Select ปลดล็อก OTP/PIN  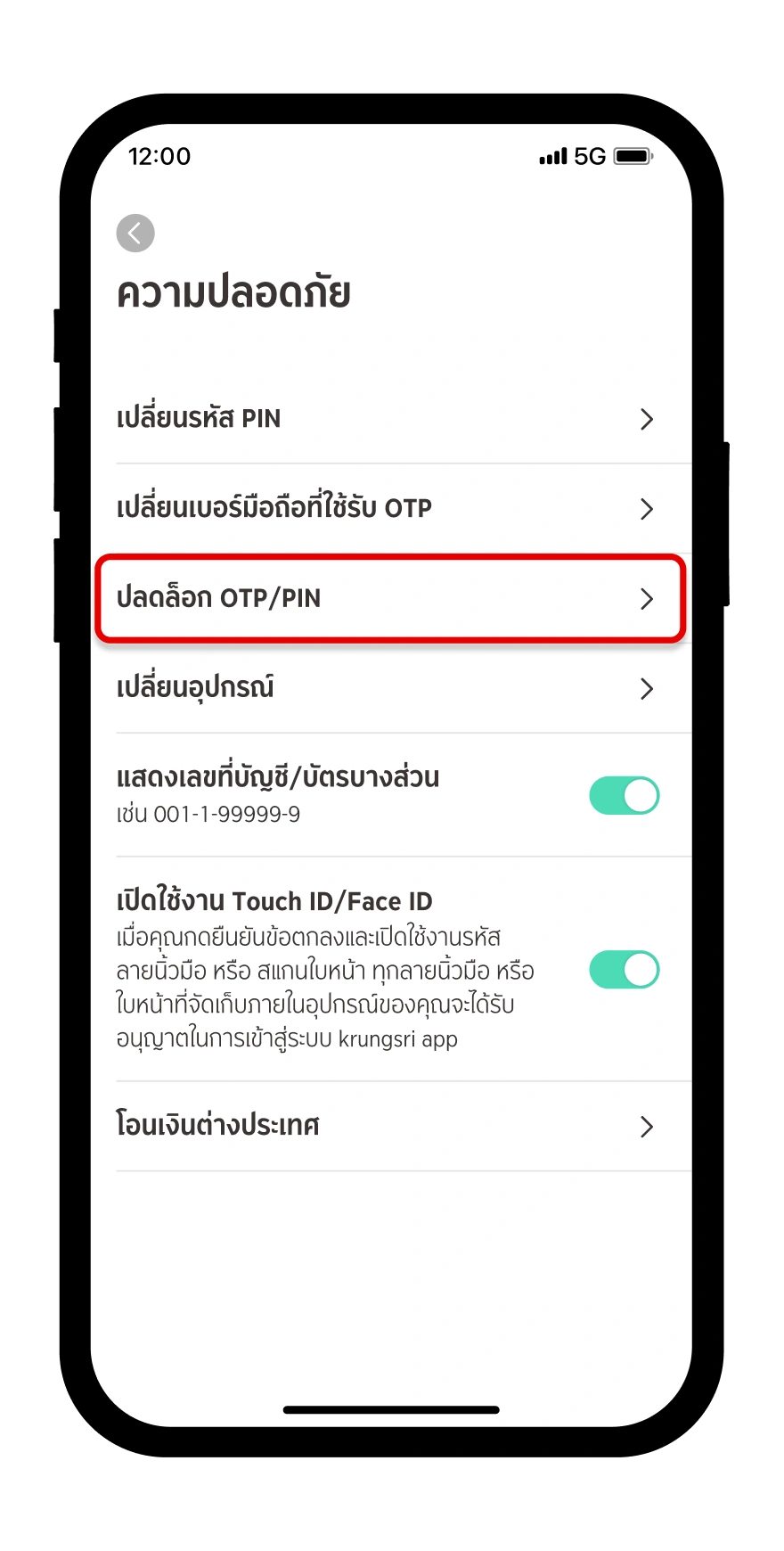[391, 598]
